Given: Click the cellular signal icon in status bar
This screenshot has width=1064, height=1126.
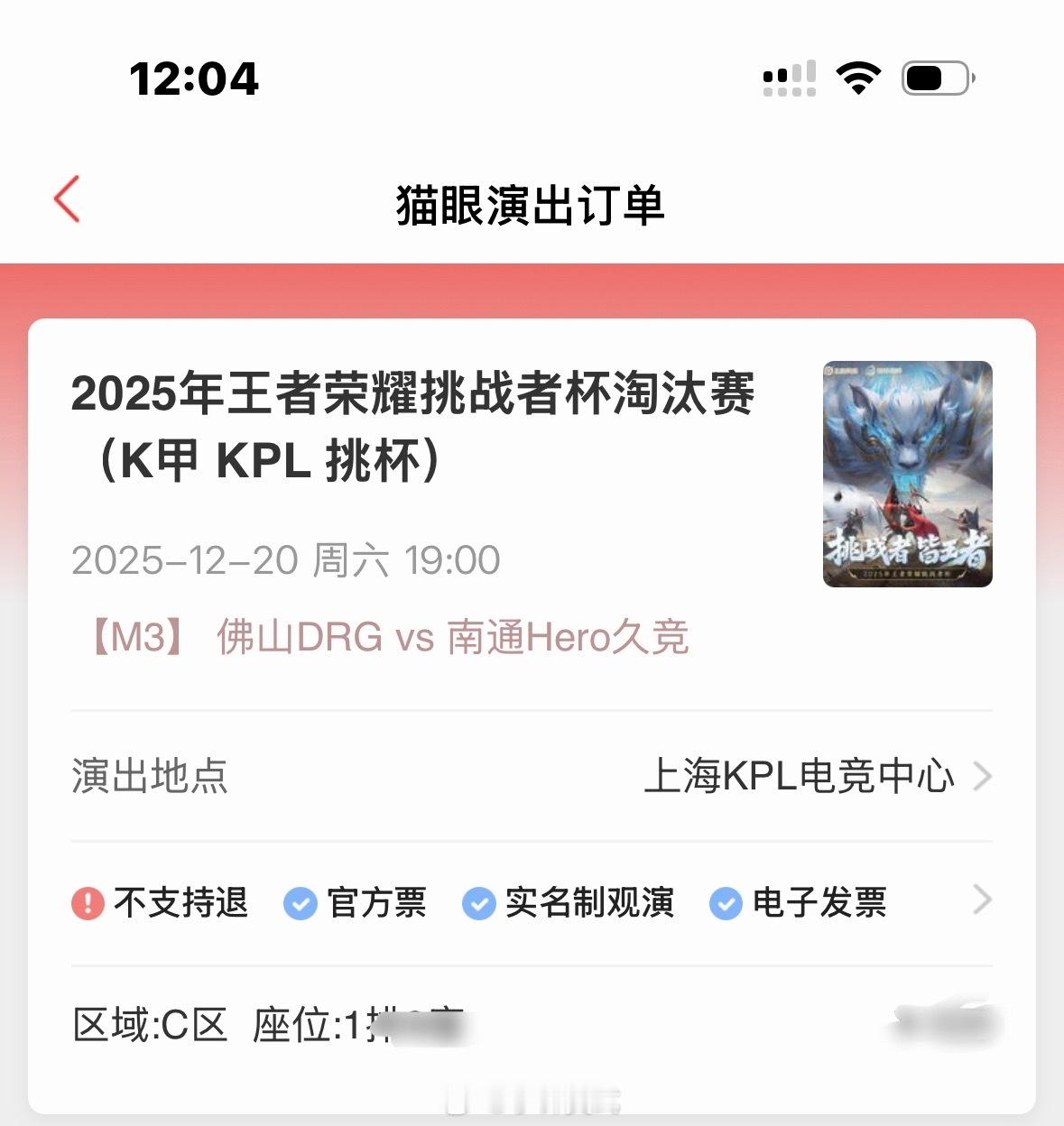Looking at the screenshot, I should click(x=790, y=79).
